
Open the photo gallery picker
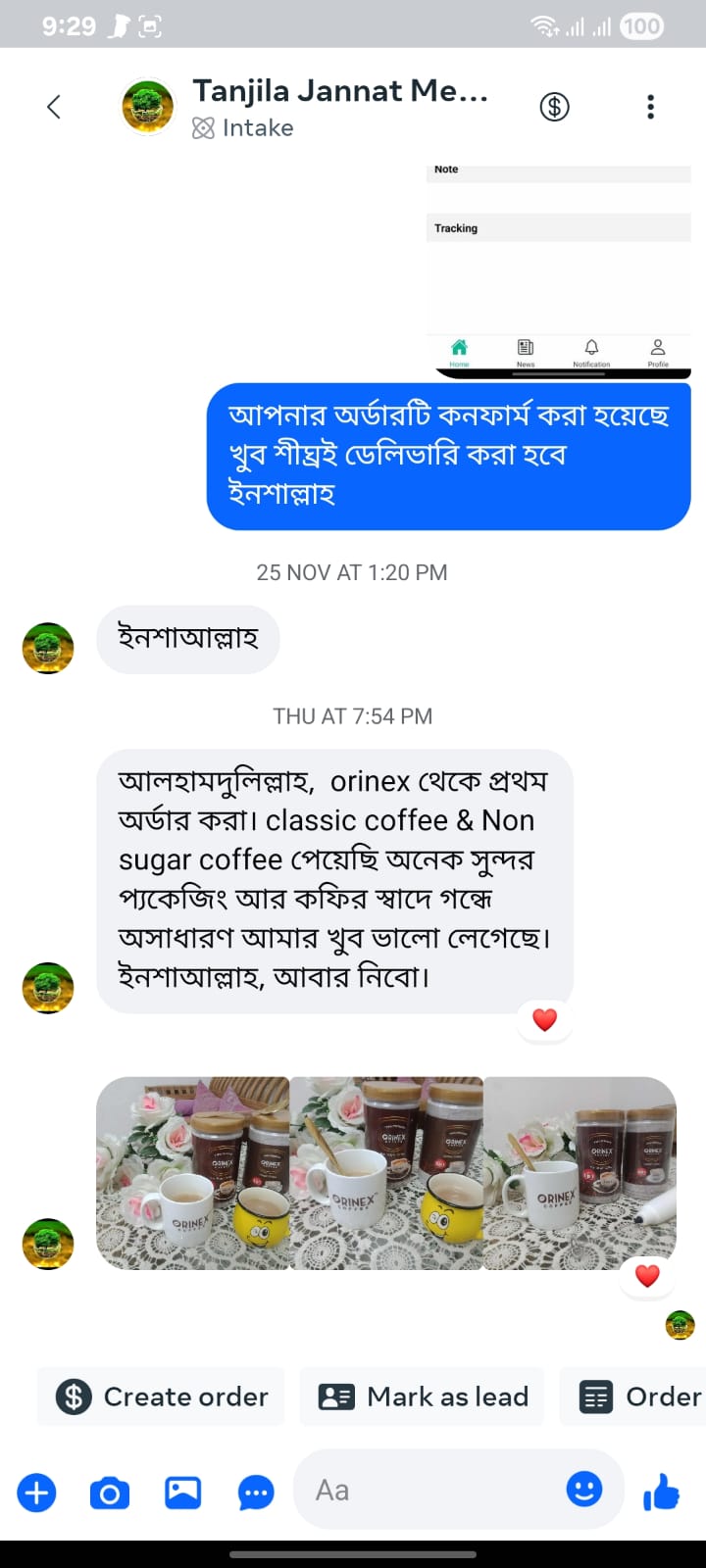pyautogui.click(x=183, y=1493)
